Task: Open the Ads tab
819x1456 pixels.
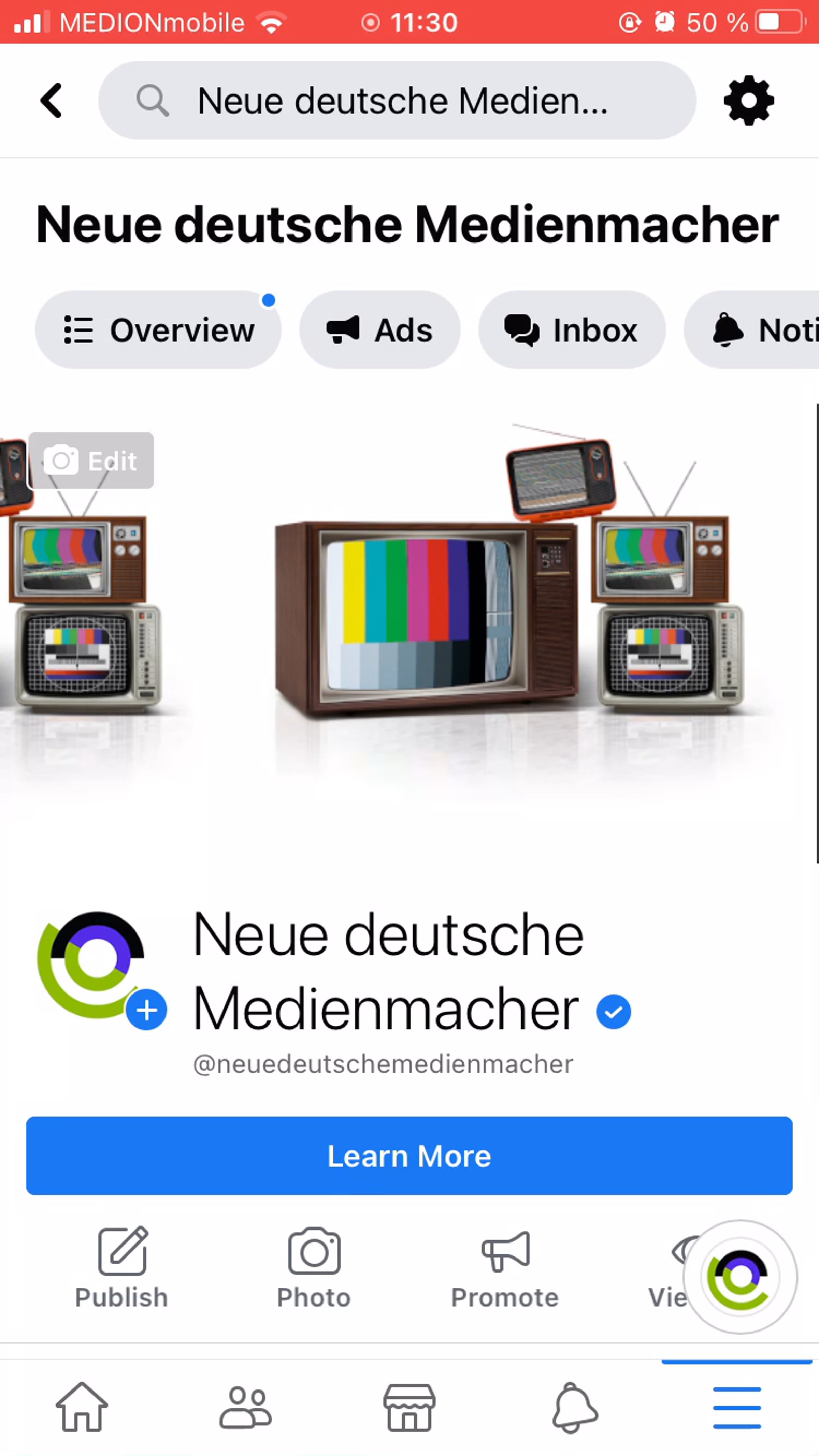Action: 379,330
